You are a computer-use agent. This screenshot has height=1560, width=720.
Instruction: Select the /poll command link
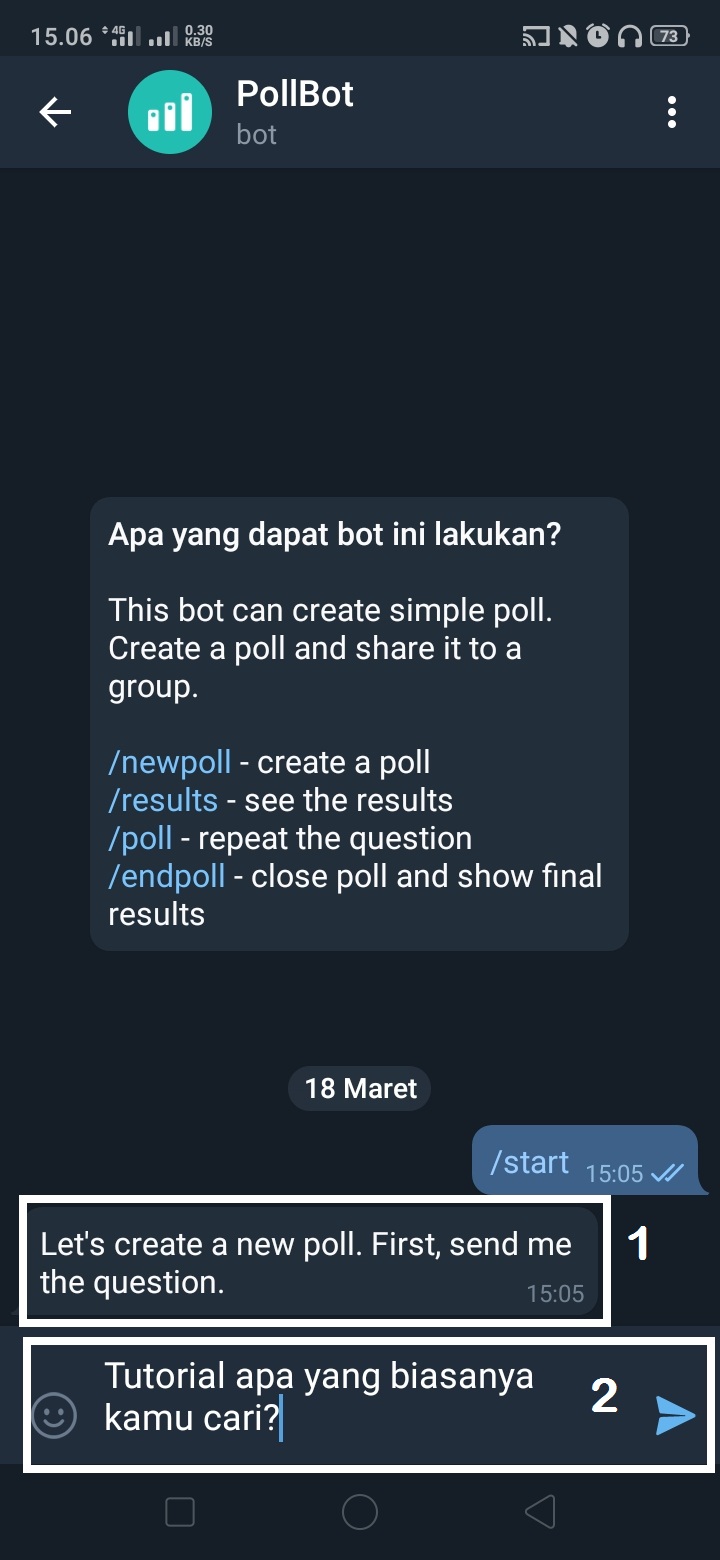[140, 838]
